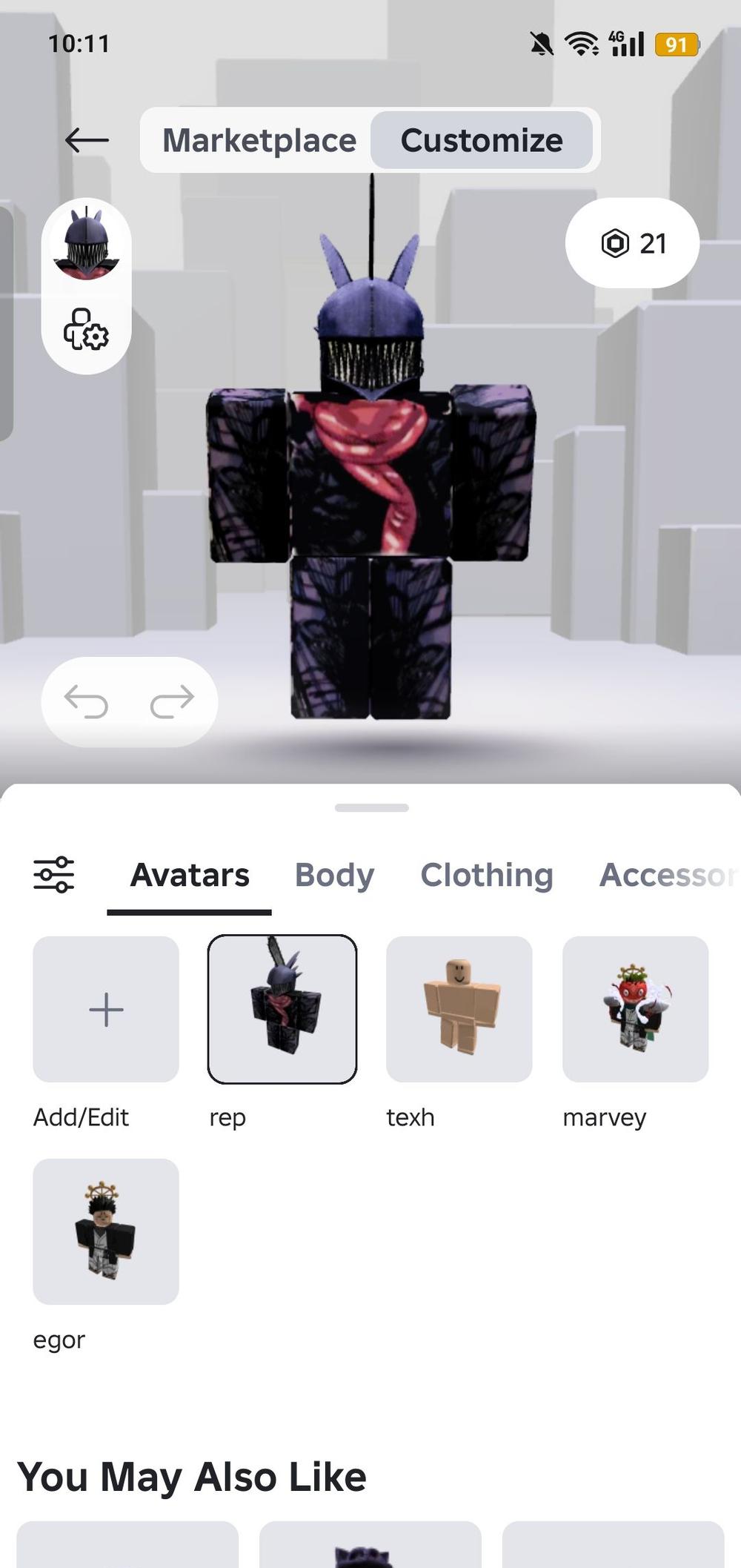Tap the Add/Edit avatar tile

pyautogui.click(x=106, y=1009)
